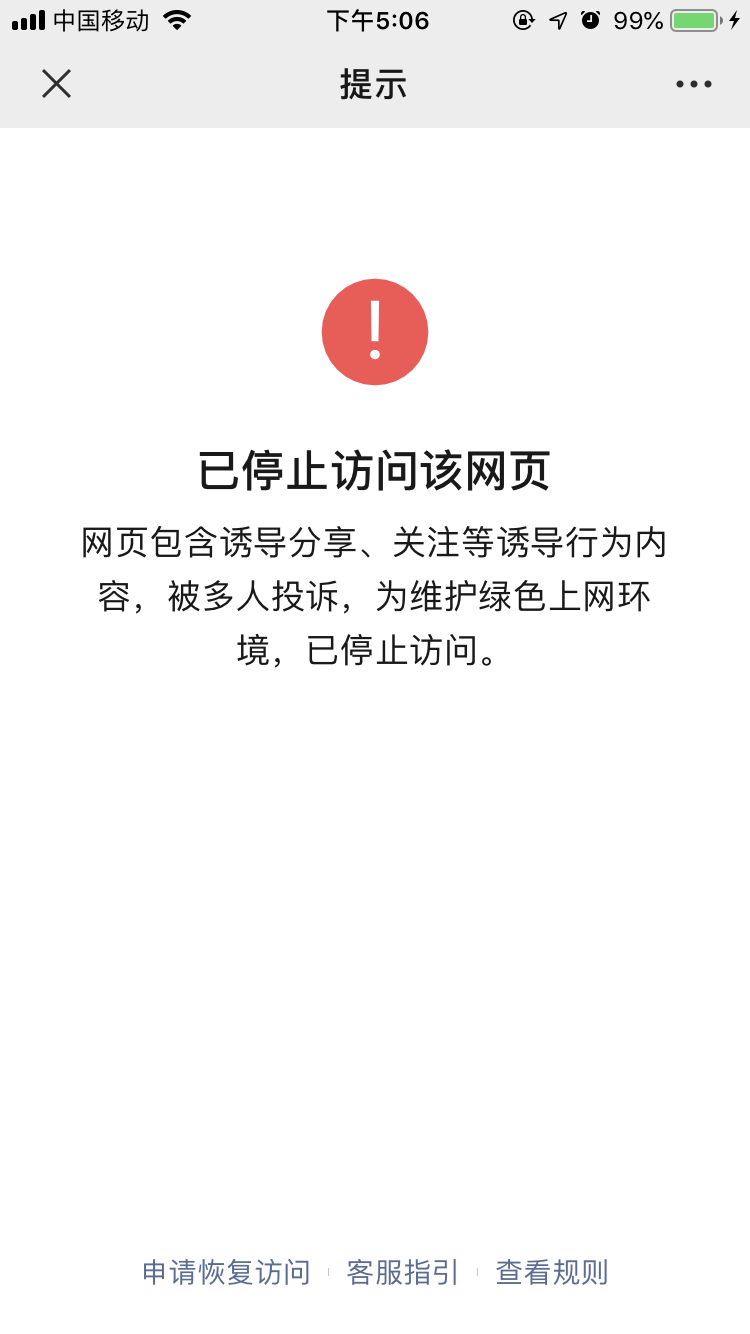Image resolution: width=750 pixels, height=1334 pixels.
Task: View the 查看规则 link
Action: tap(552, 1272)
